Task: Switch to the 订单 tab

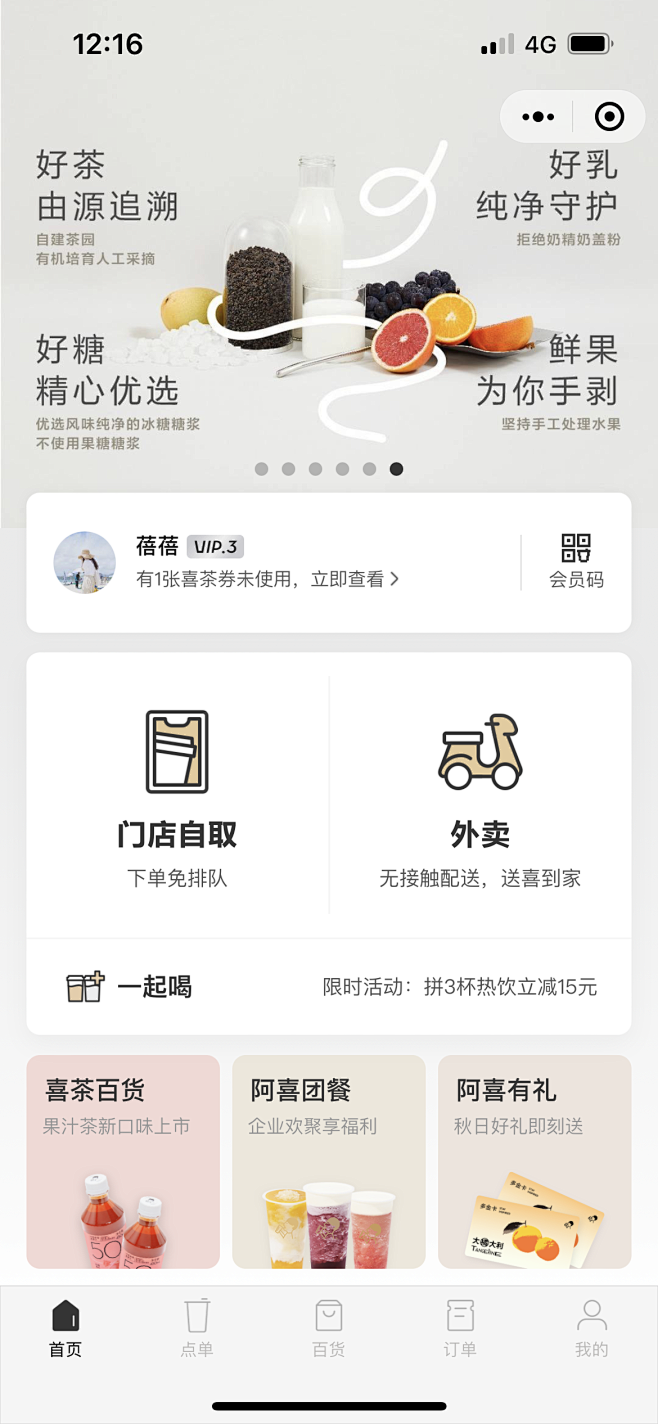Action: (460, 1328)
